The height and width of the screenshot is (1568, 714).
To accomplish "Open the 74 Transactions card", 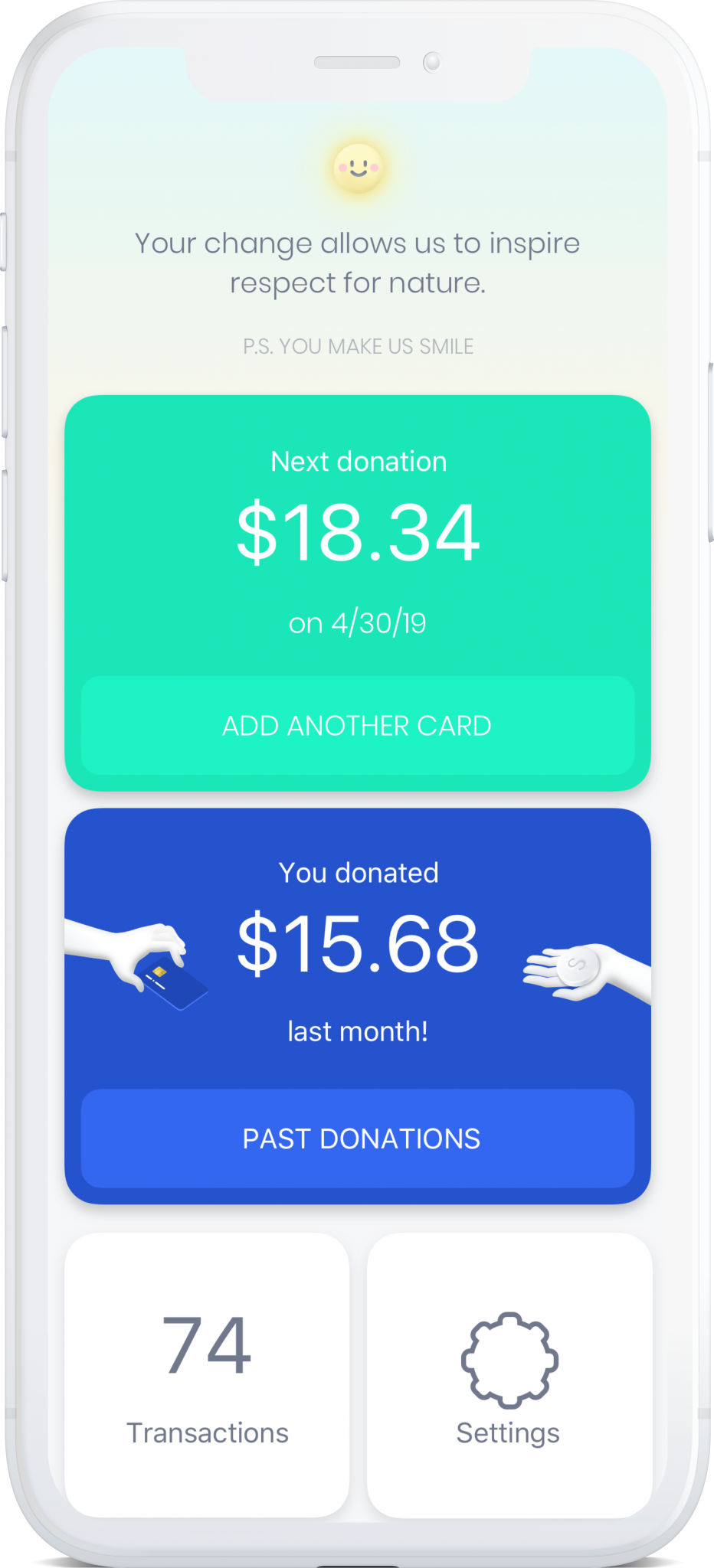I will [207, 1374].
